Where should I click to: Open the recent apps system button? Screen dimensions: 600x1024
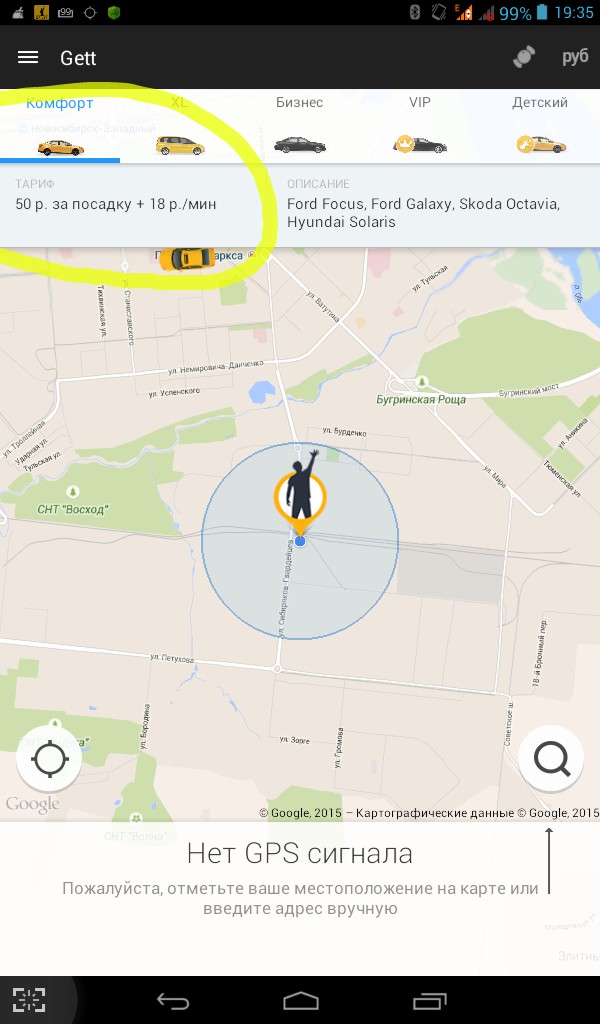click(x=430, y=1000)
